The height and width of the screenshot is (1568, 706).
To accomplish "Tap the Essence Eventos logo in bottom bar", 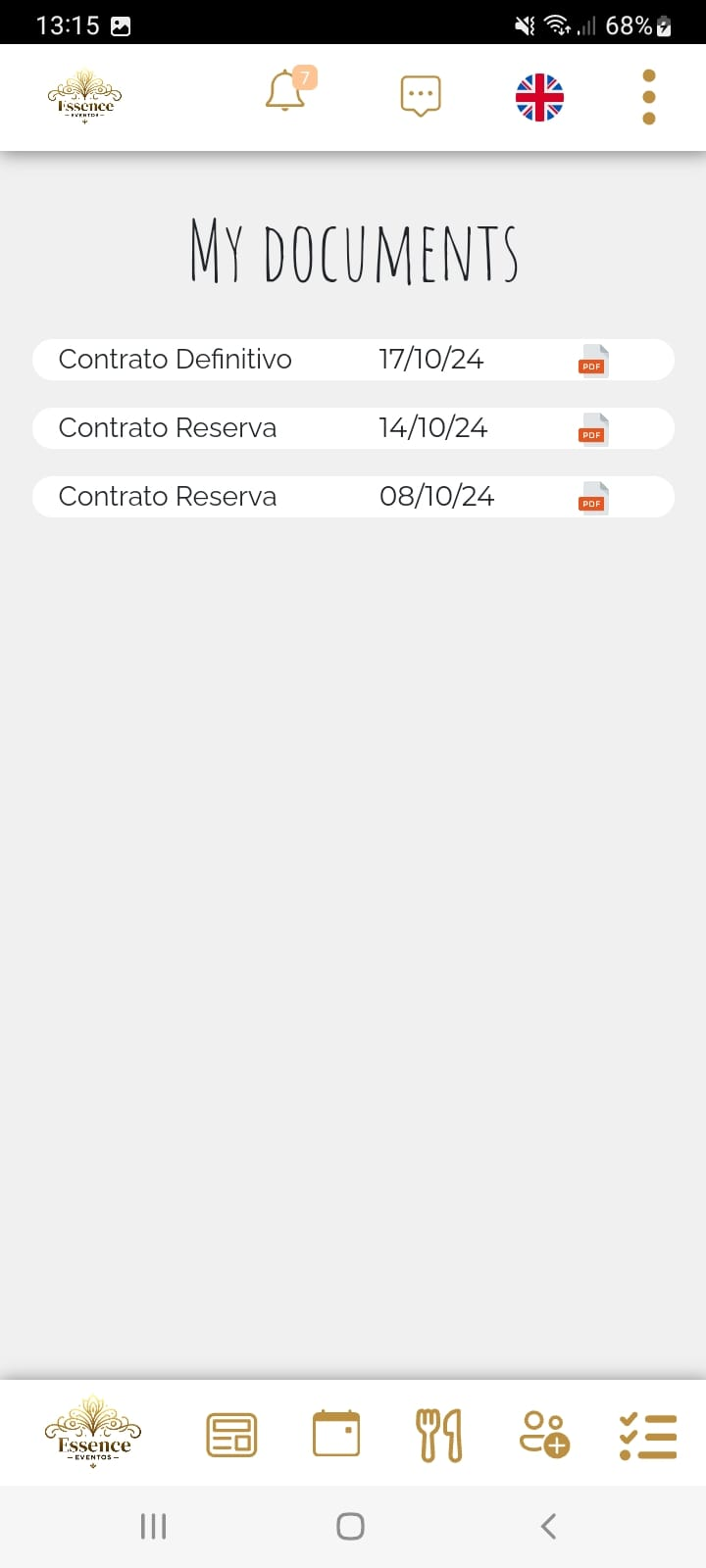I will click(92, 1431).
